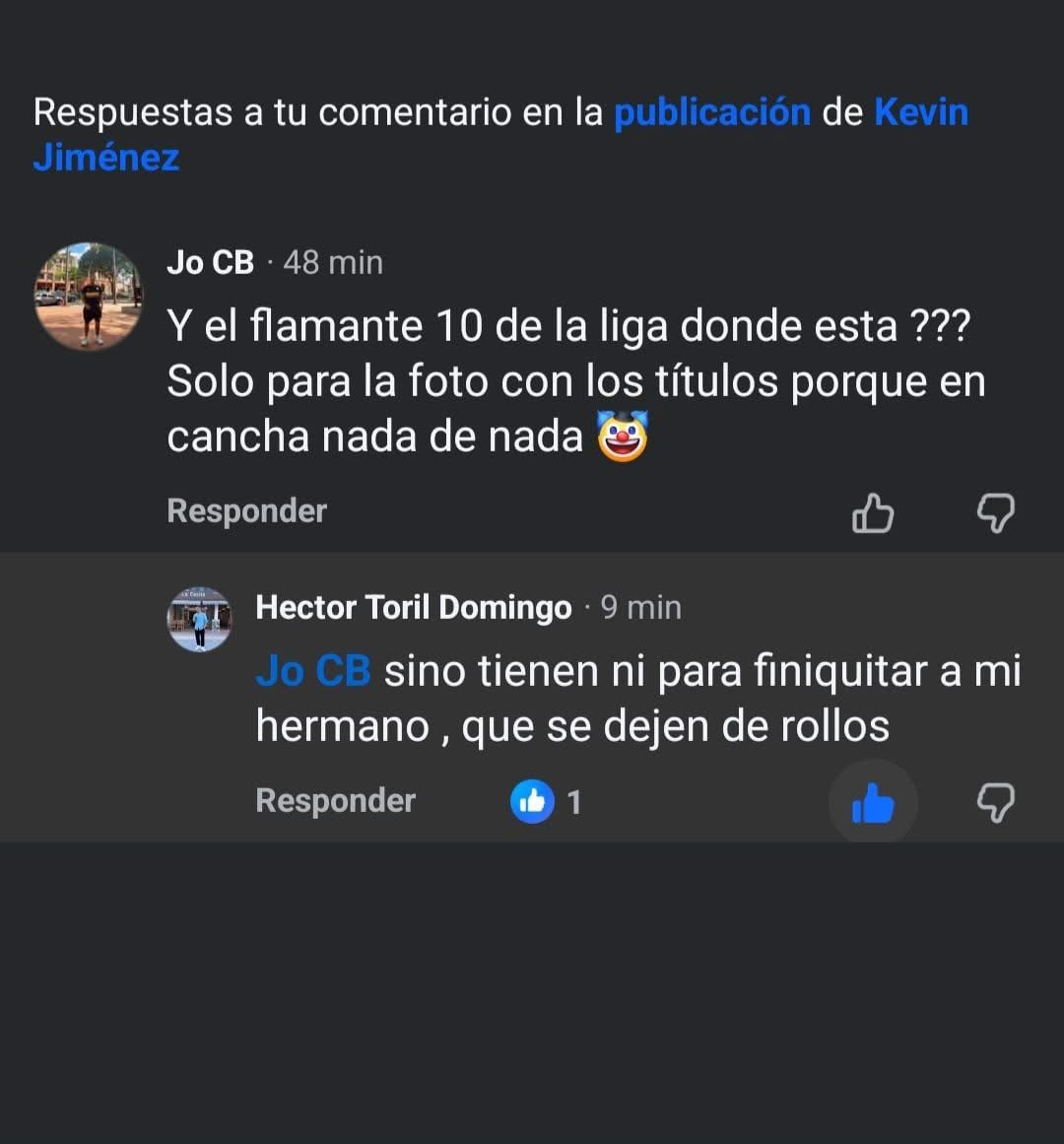Image resolution: width=1064 pixels, height=1144 pixels.
Task: Click Responder under Hector's reply
Action: click(335, 800)
